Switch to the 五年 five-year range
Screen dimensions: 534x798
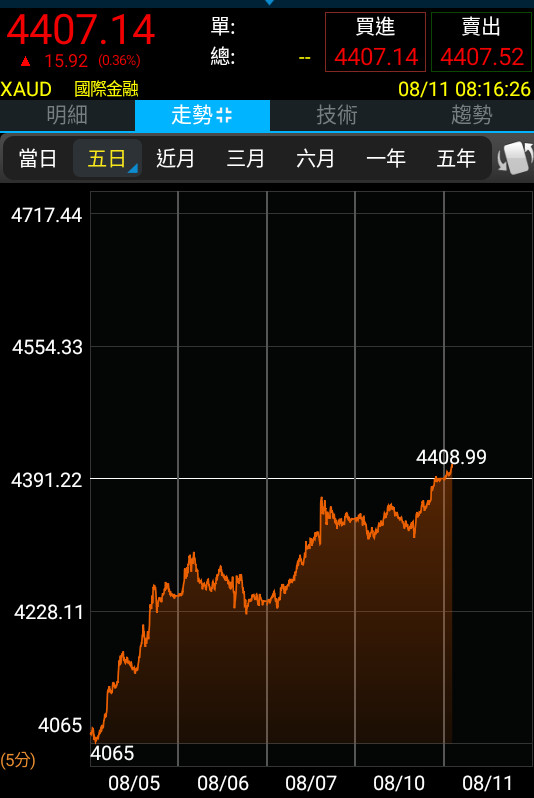pos(456,158)
